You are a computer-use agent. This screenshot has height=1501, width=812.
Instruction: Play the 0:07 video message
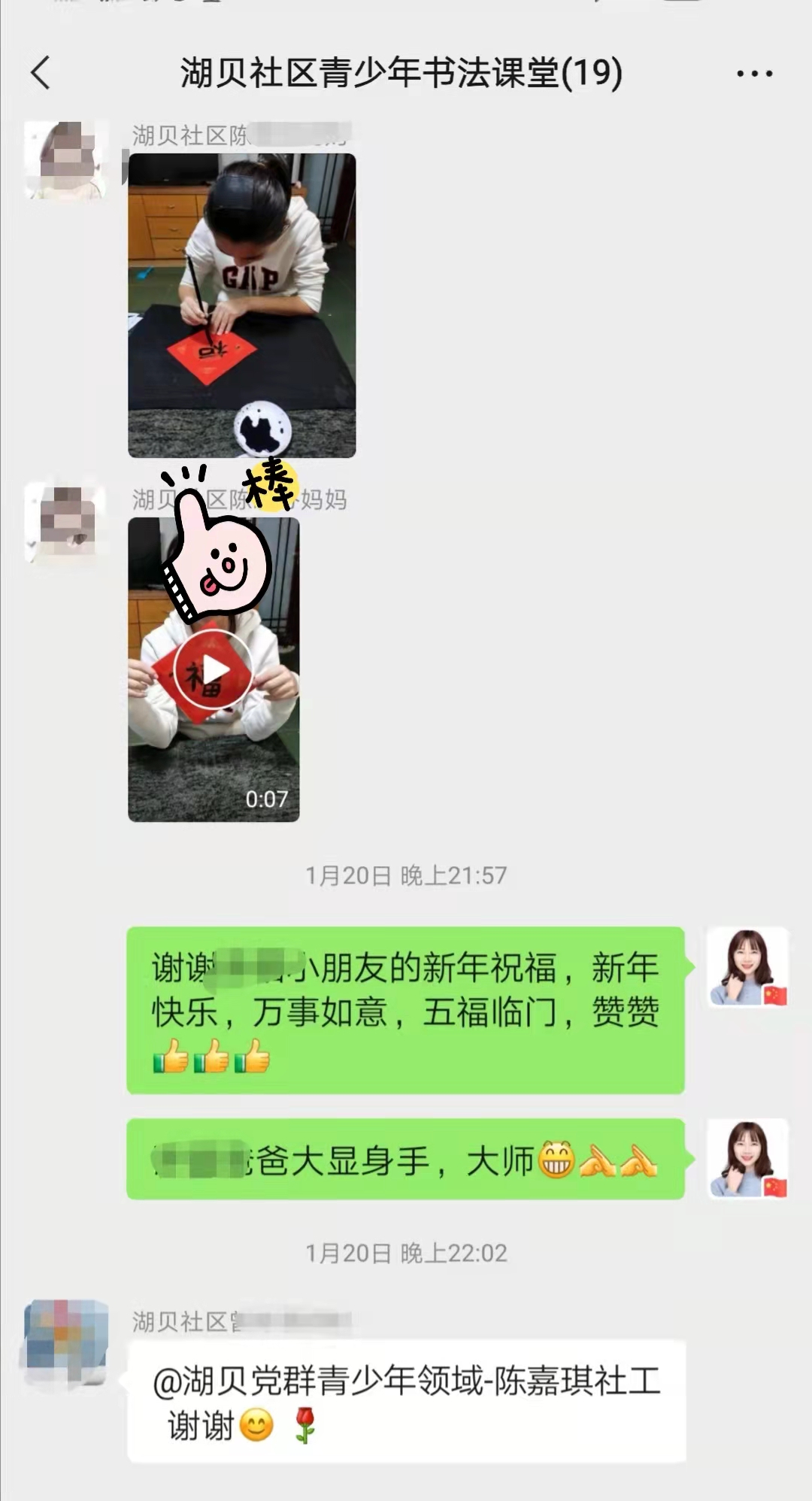point(213,670)
